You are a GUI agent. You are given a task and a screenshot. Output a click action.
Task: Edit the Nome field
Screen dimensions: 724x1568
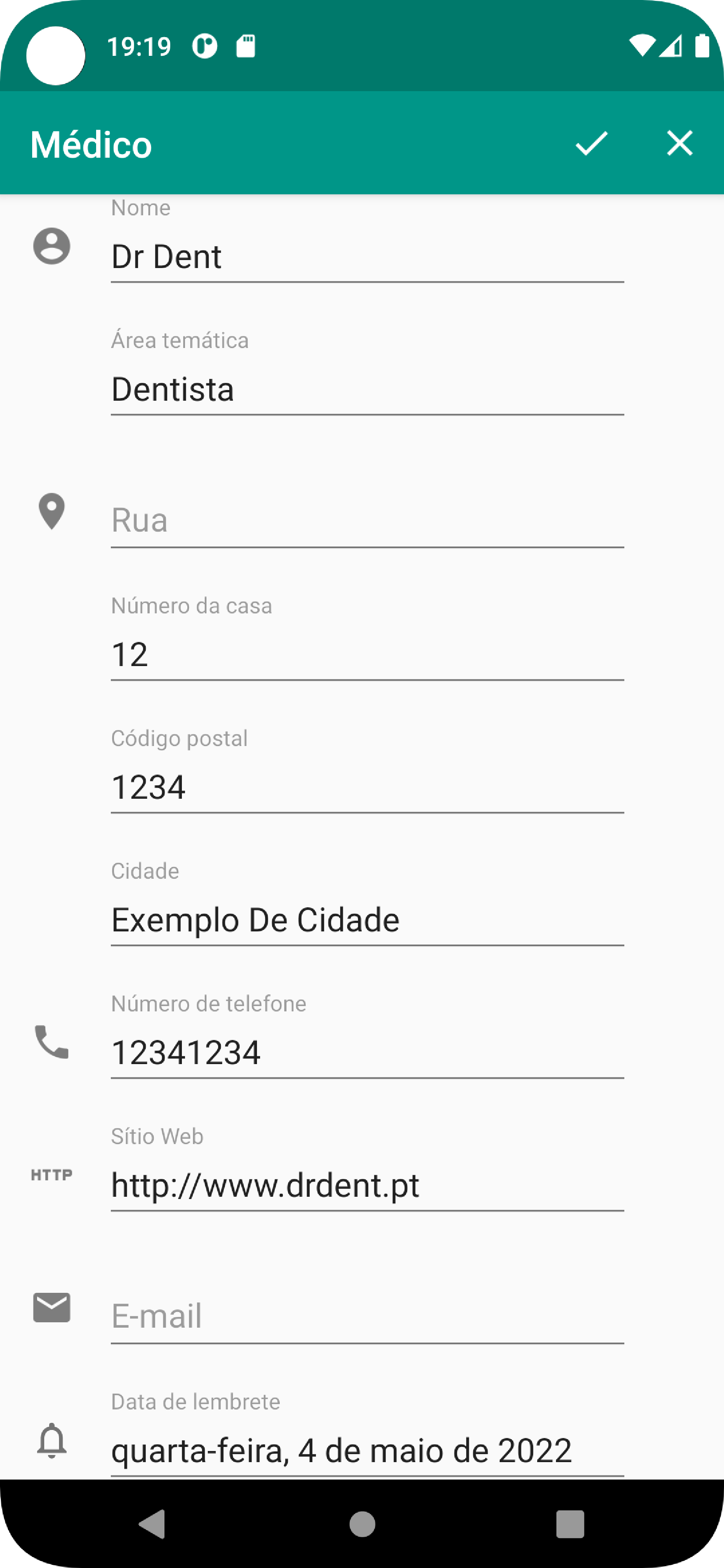coord(366,256)
